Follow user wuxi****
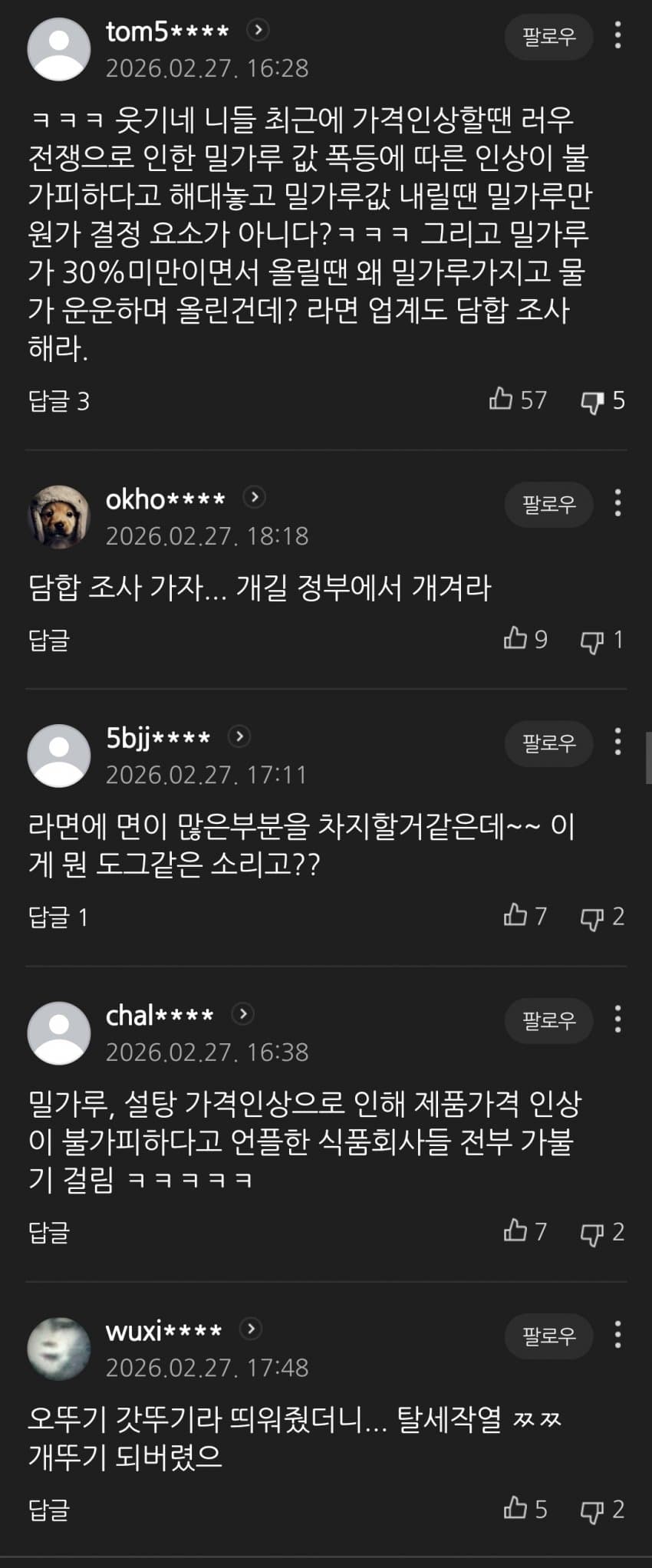Image resolution: width=652 pixels, height=1568 pixels. pos(548,1336)
